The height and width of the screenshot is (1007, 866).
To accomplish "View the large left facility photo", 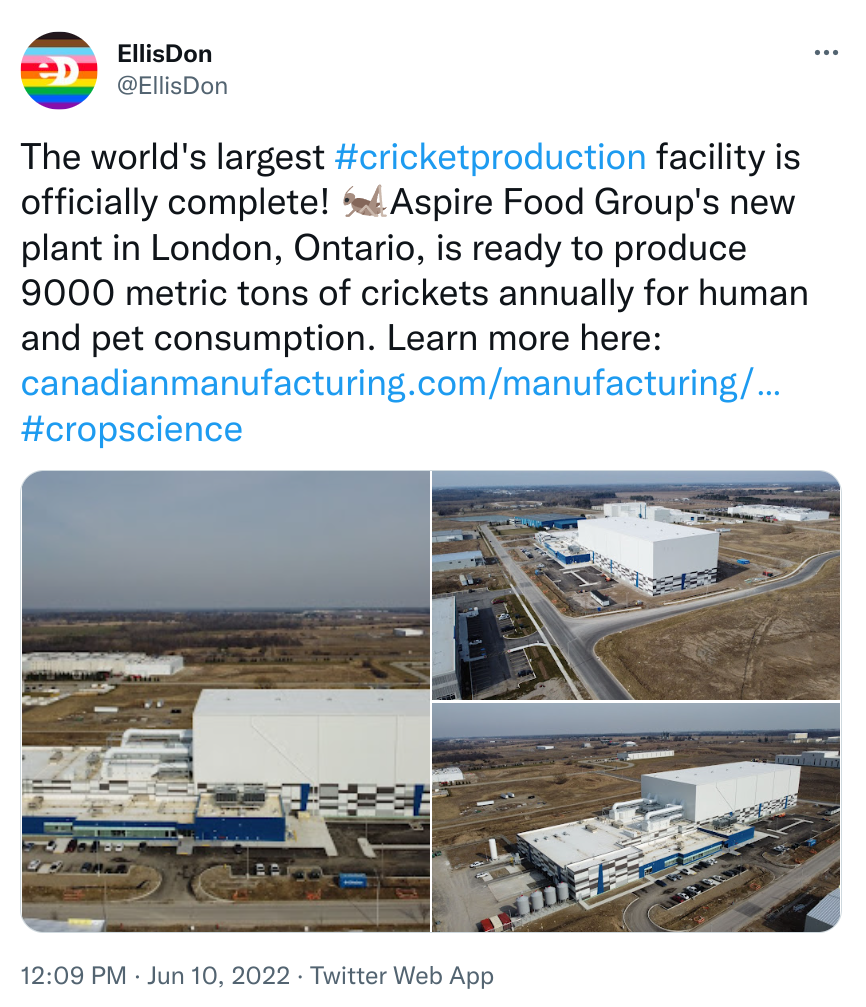I will (225, 701).
